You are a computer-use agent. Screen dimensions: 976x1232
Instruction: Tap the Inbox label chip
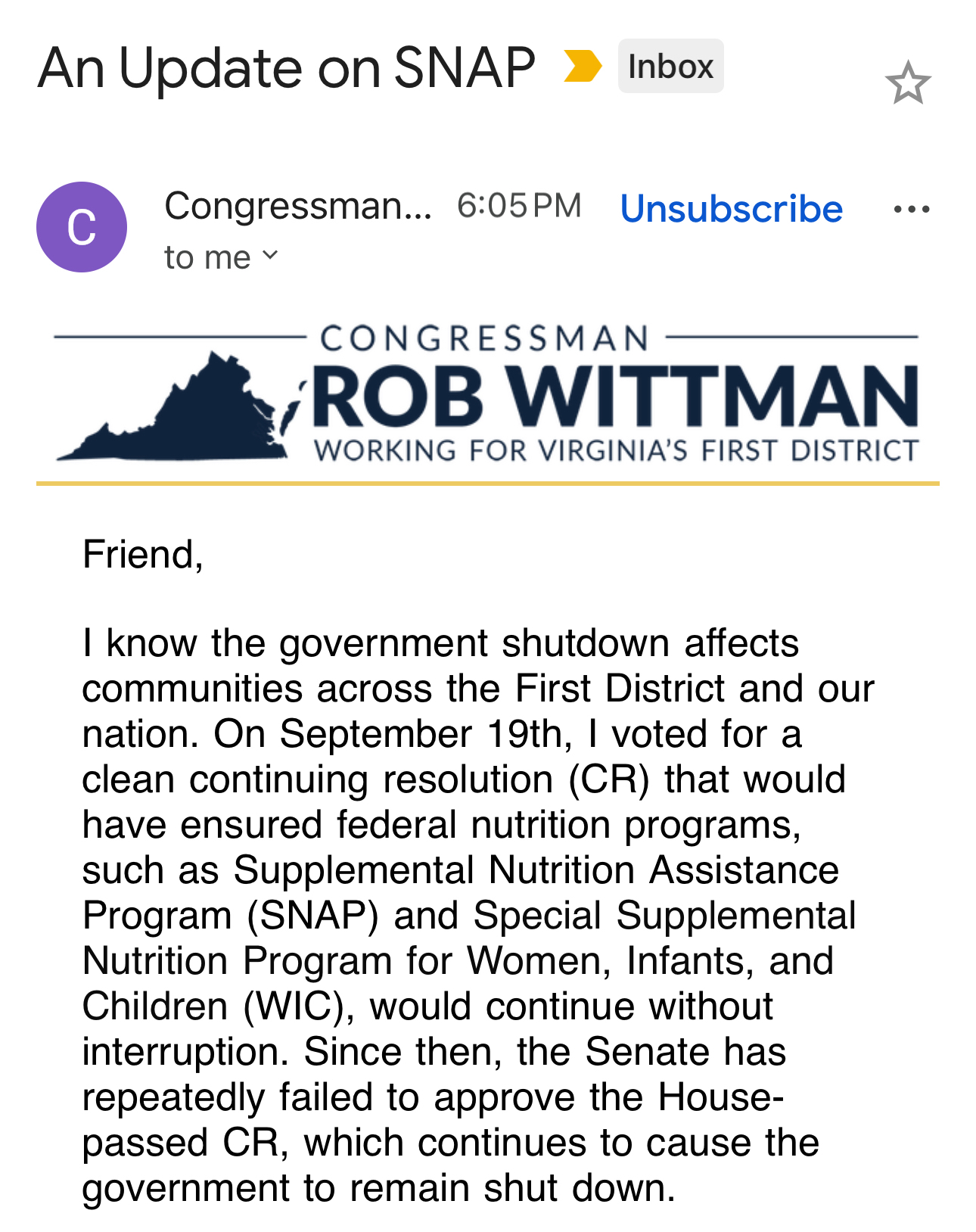[670, 67]
